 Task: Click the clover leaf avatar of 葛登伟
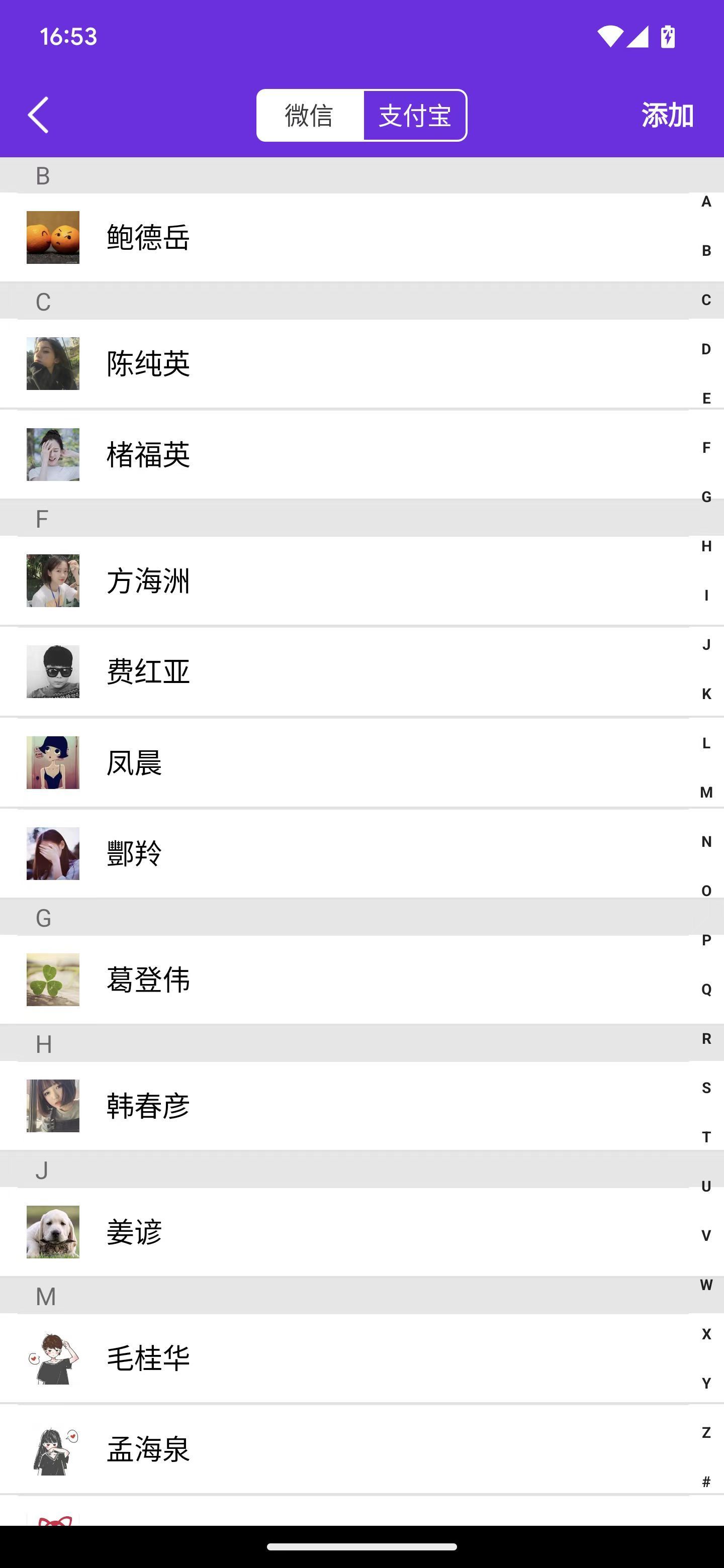pos(53,979)
